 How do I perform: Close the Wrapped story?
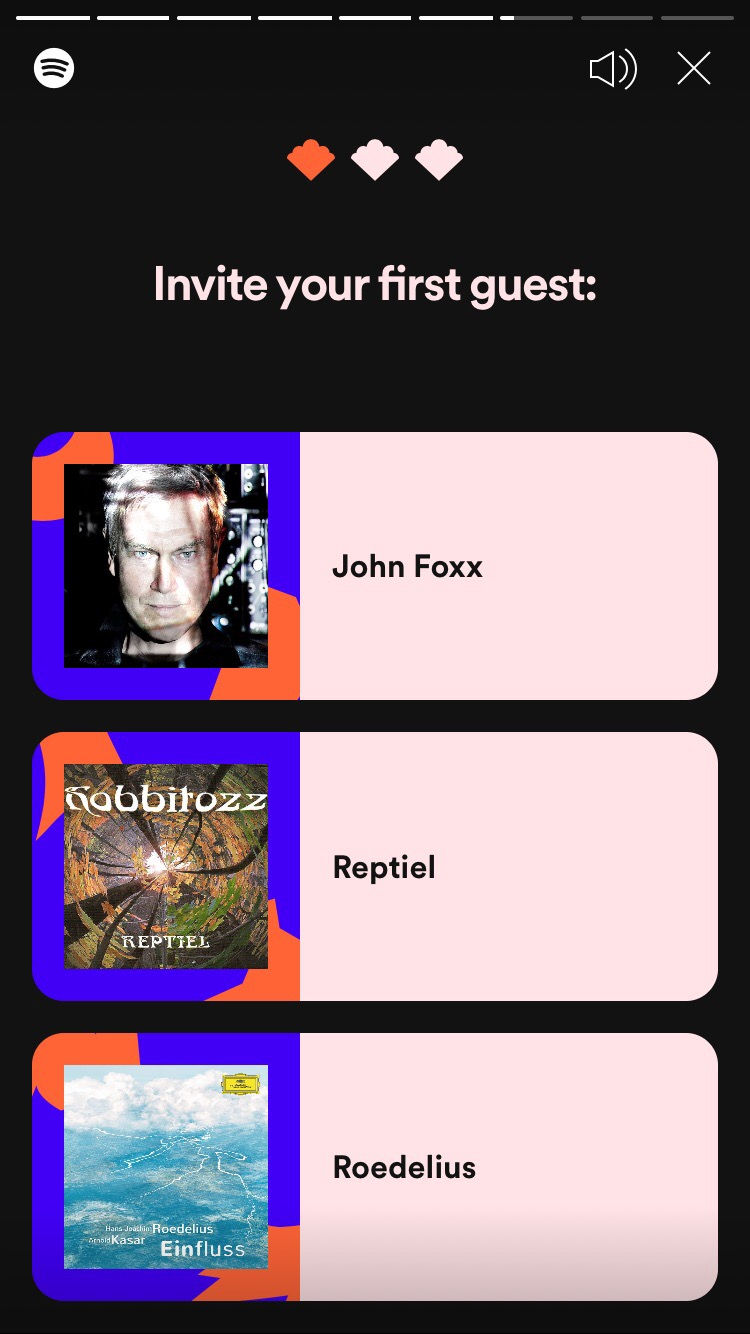pos(693,69)
